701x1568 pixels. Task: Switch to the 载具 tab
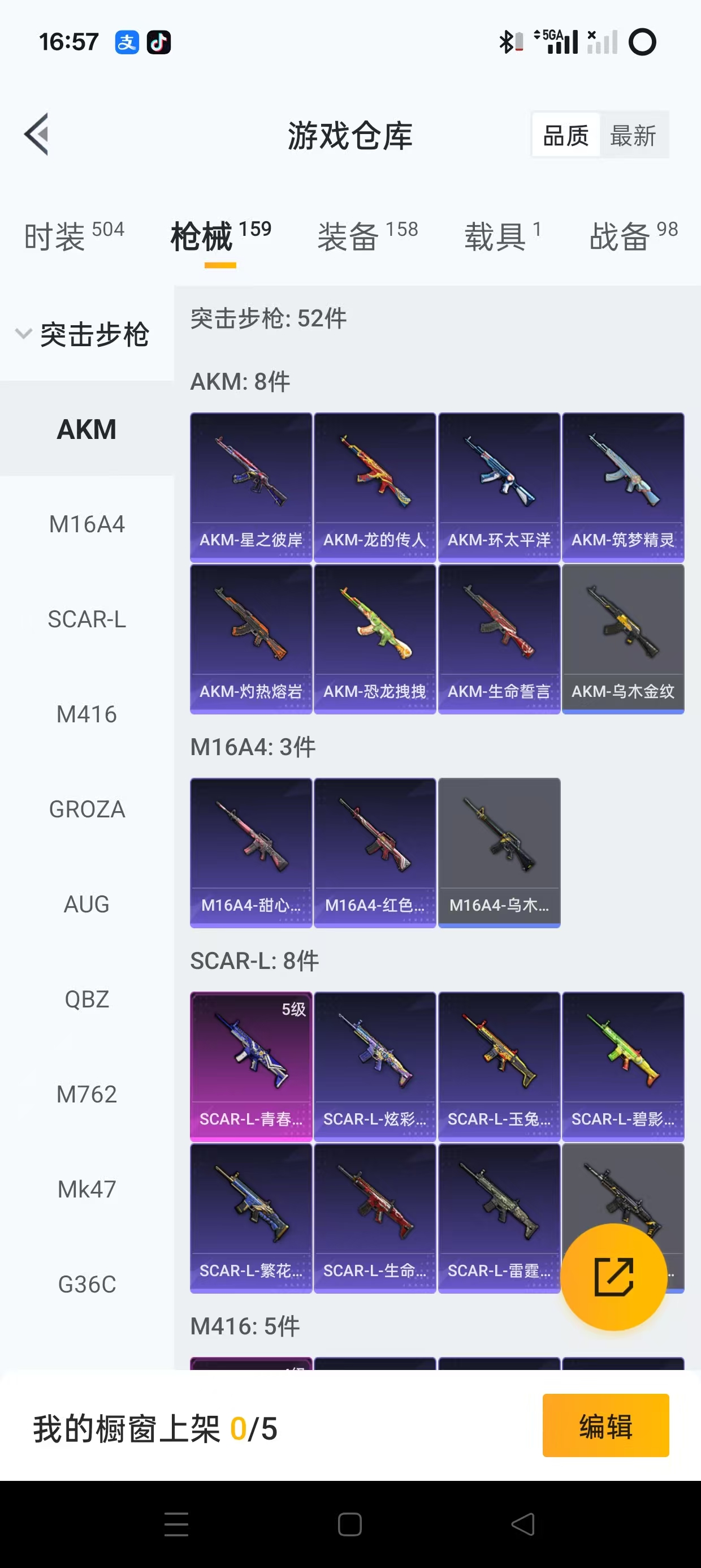(x=503, y=235)
